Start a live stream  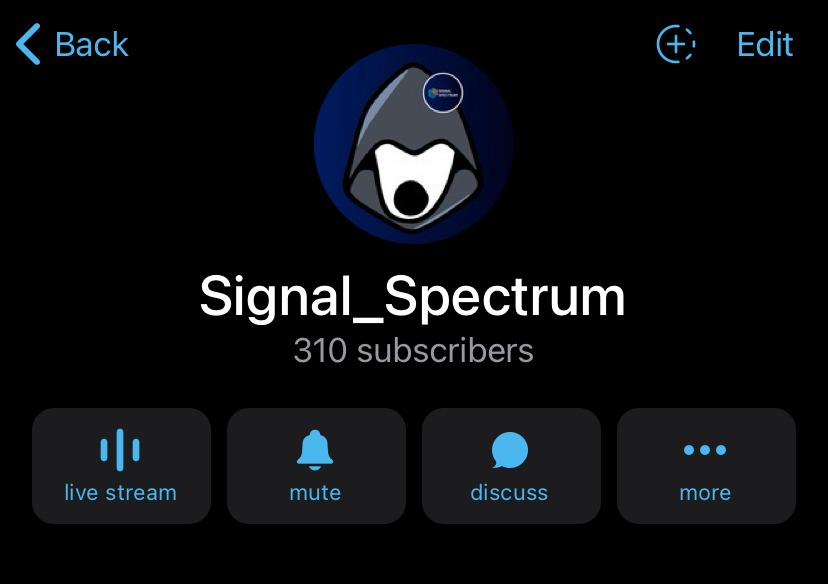(121, 465)
